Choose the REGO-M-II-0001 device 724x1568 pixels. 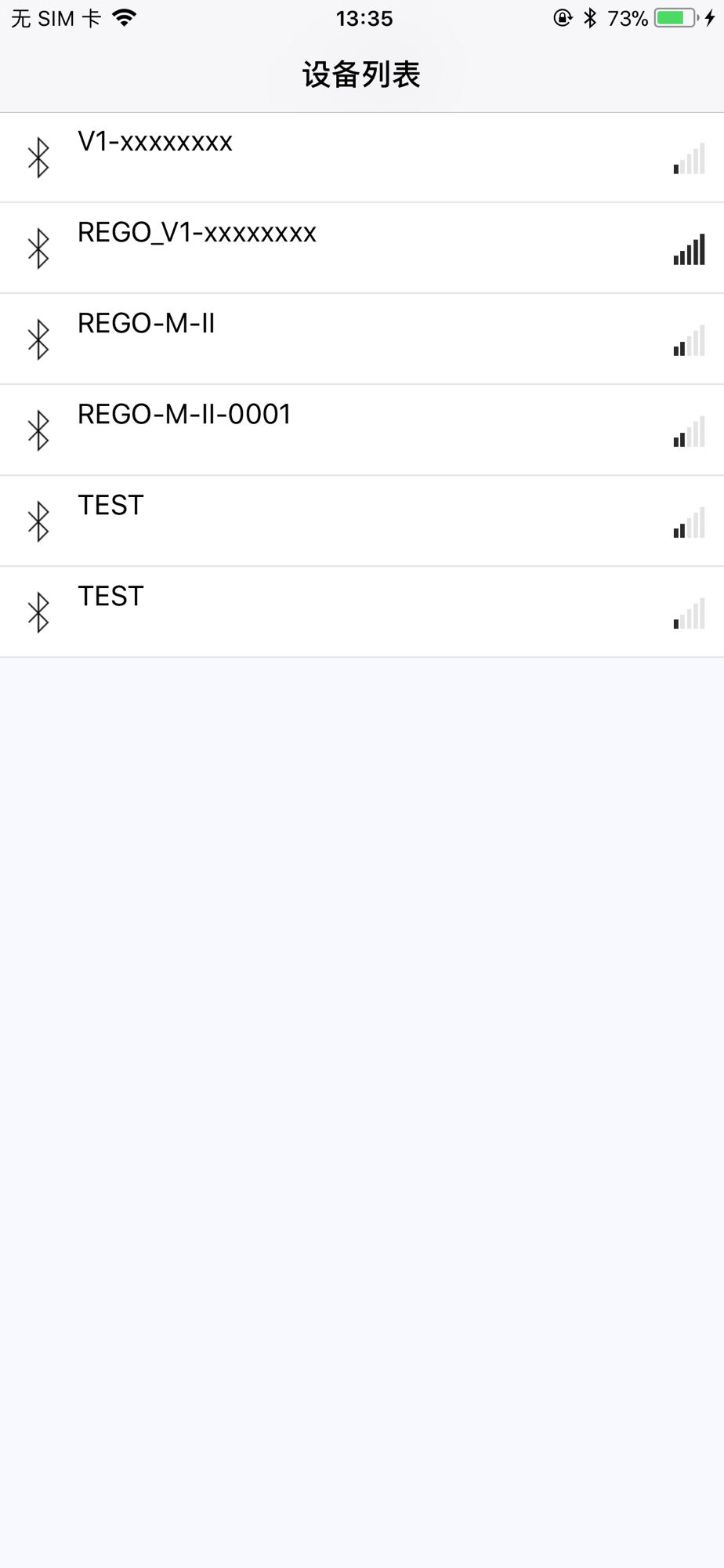[362, 430]
